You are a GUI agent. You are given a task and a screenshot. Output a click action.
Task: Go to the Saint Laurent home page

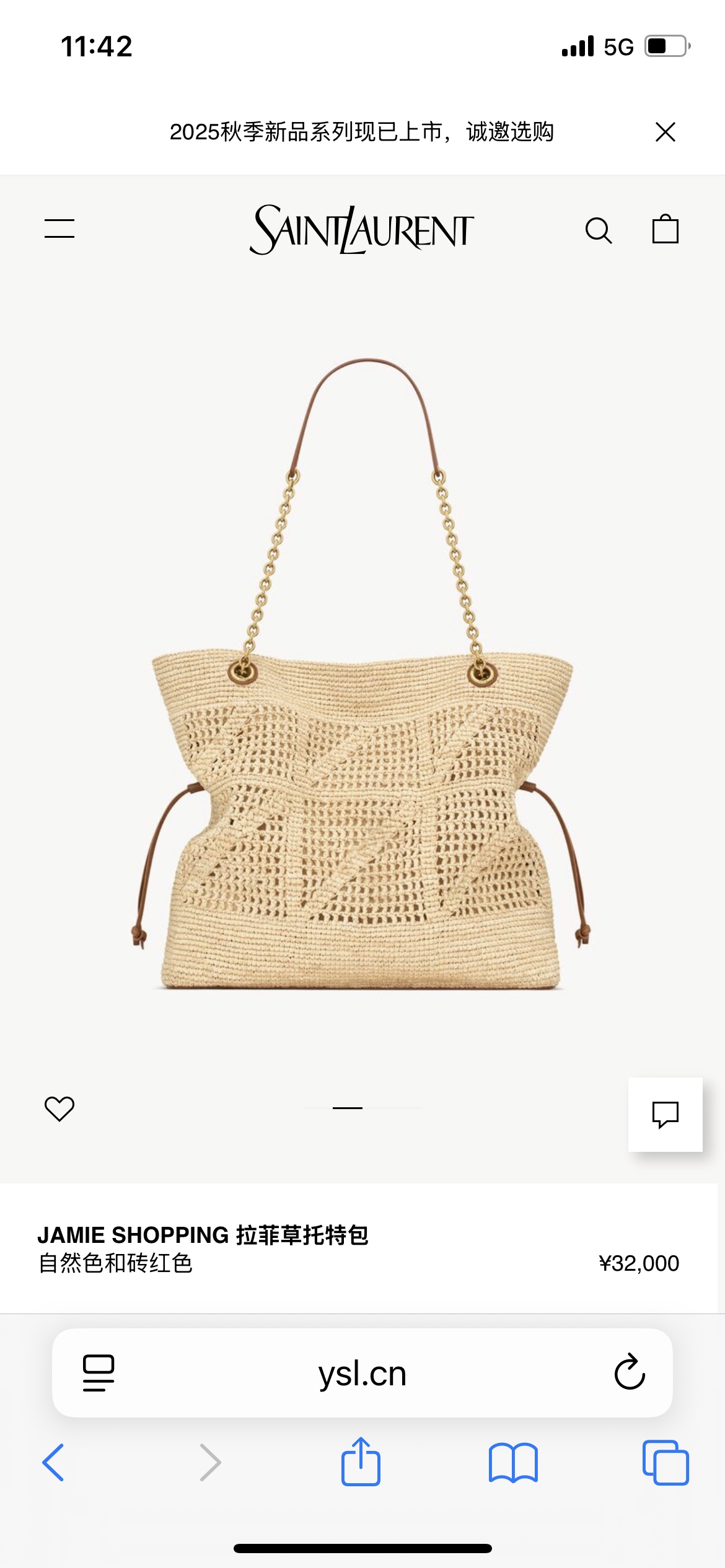(362, 230)
